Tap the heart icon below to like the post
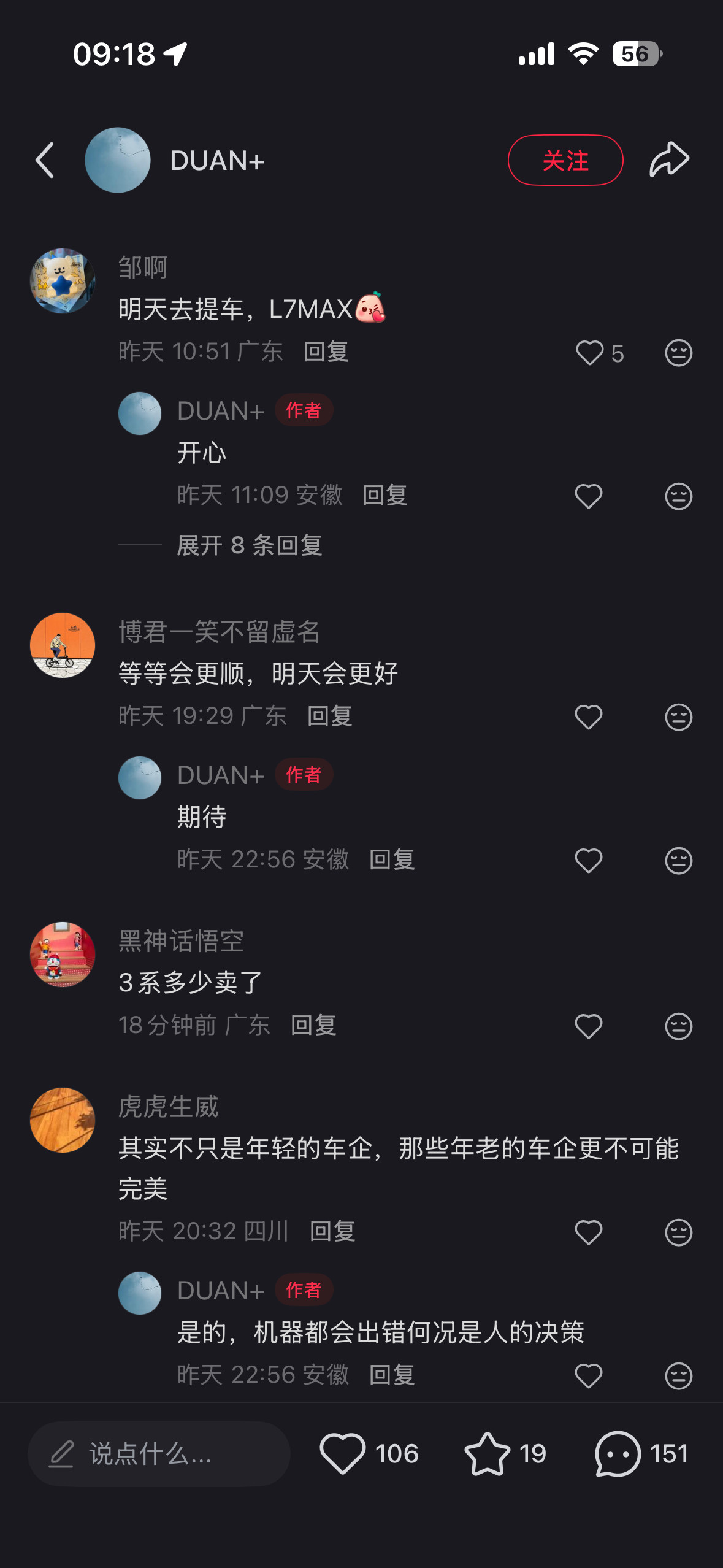Image resolution: width=723 pixels, height=1568 pixels. 345,1454
